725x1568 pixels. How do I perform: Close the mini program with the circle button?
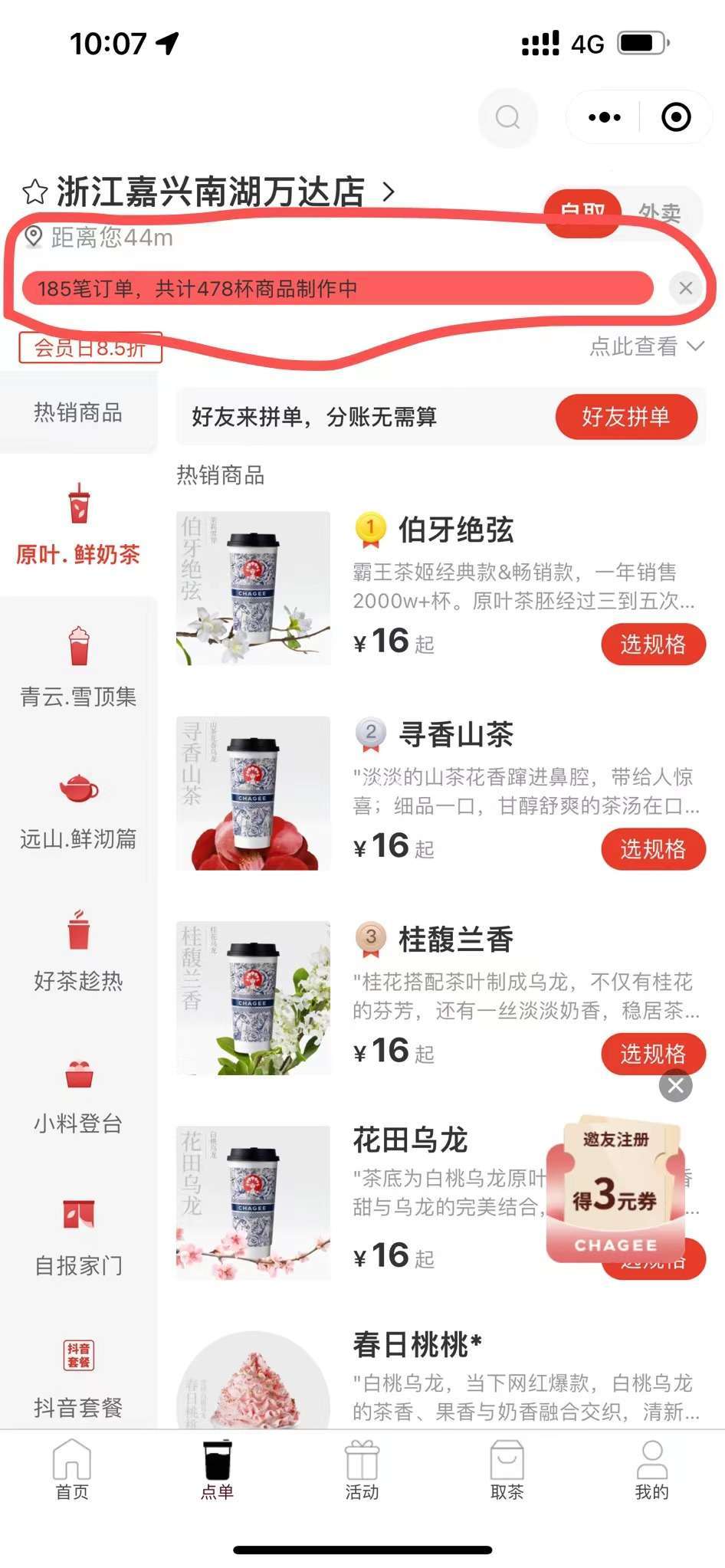[x=676, y=117]
